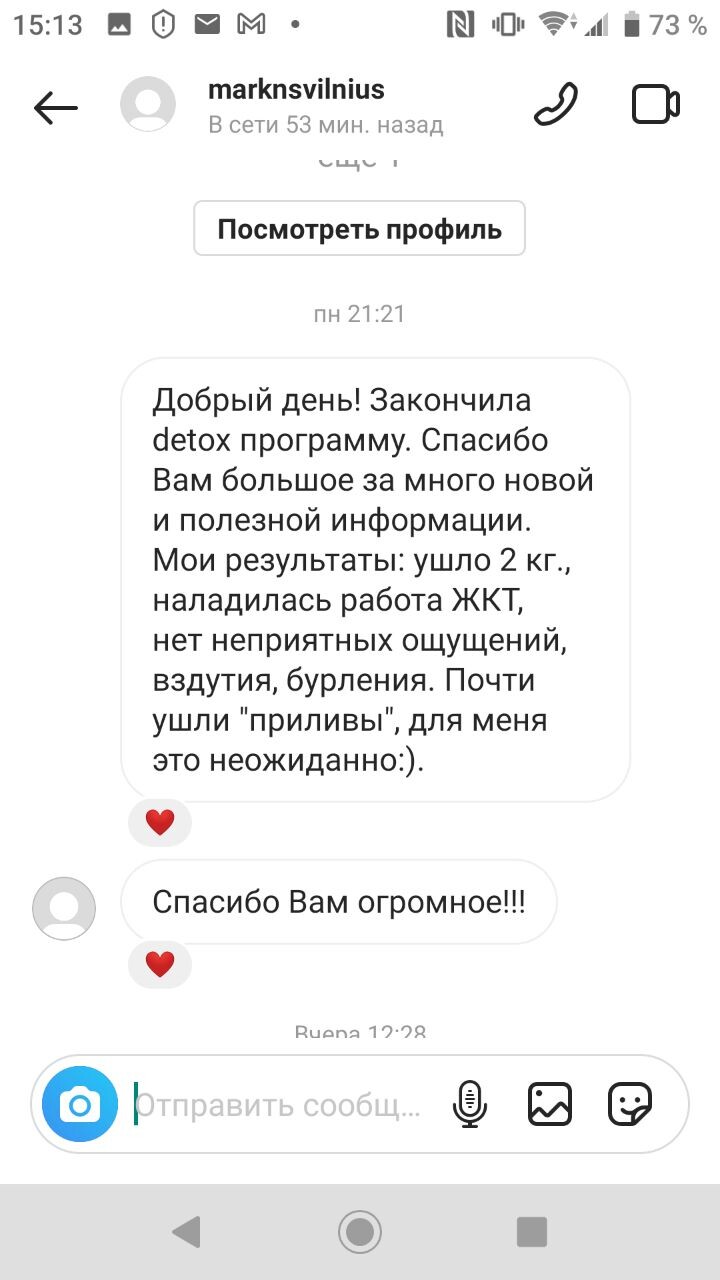720x1280 pixels.
Task: Tap the Посмотреть профиль button
Action: click(359, 229)
